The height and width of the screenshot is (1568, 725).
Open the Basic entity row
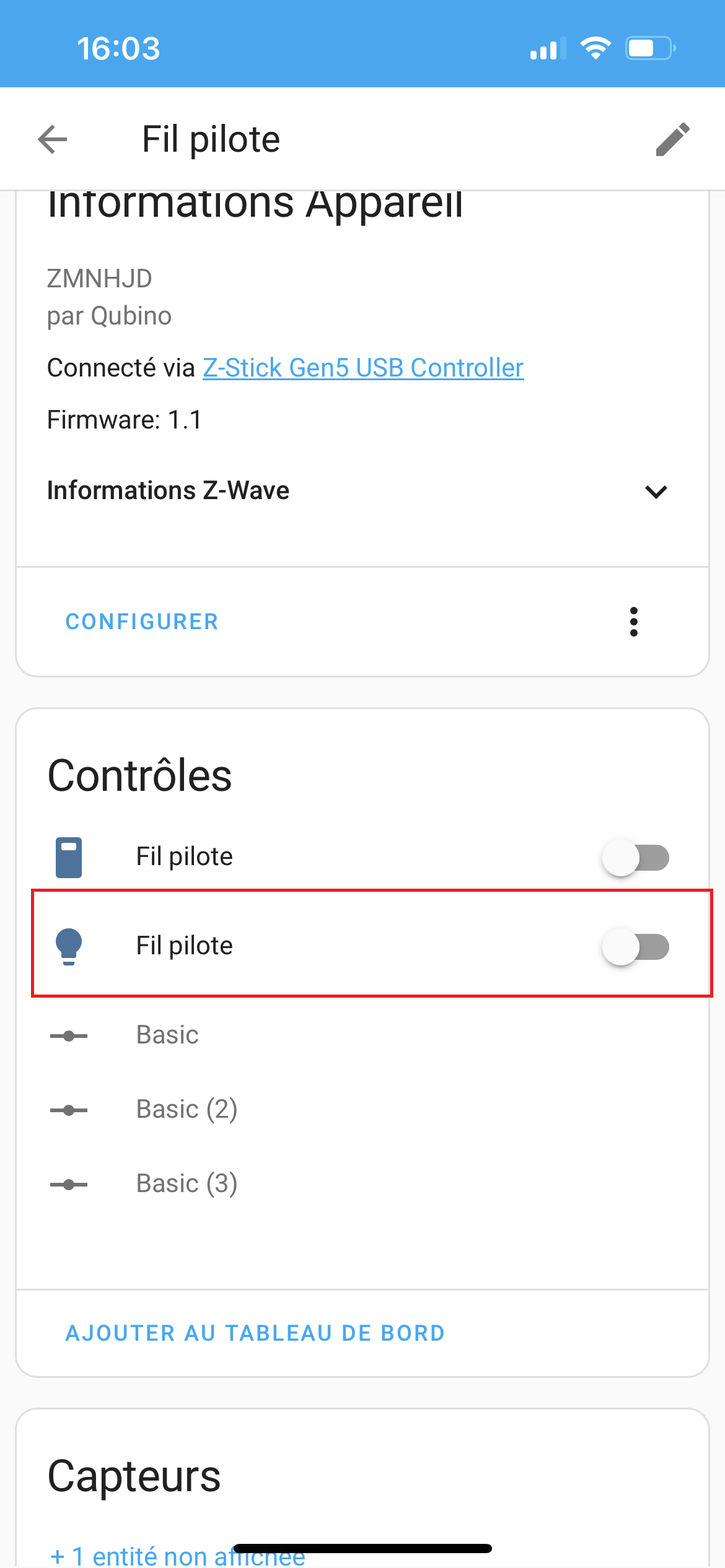tap(362, 1035)
